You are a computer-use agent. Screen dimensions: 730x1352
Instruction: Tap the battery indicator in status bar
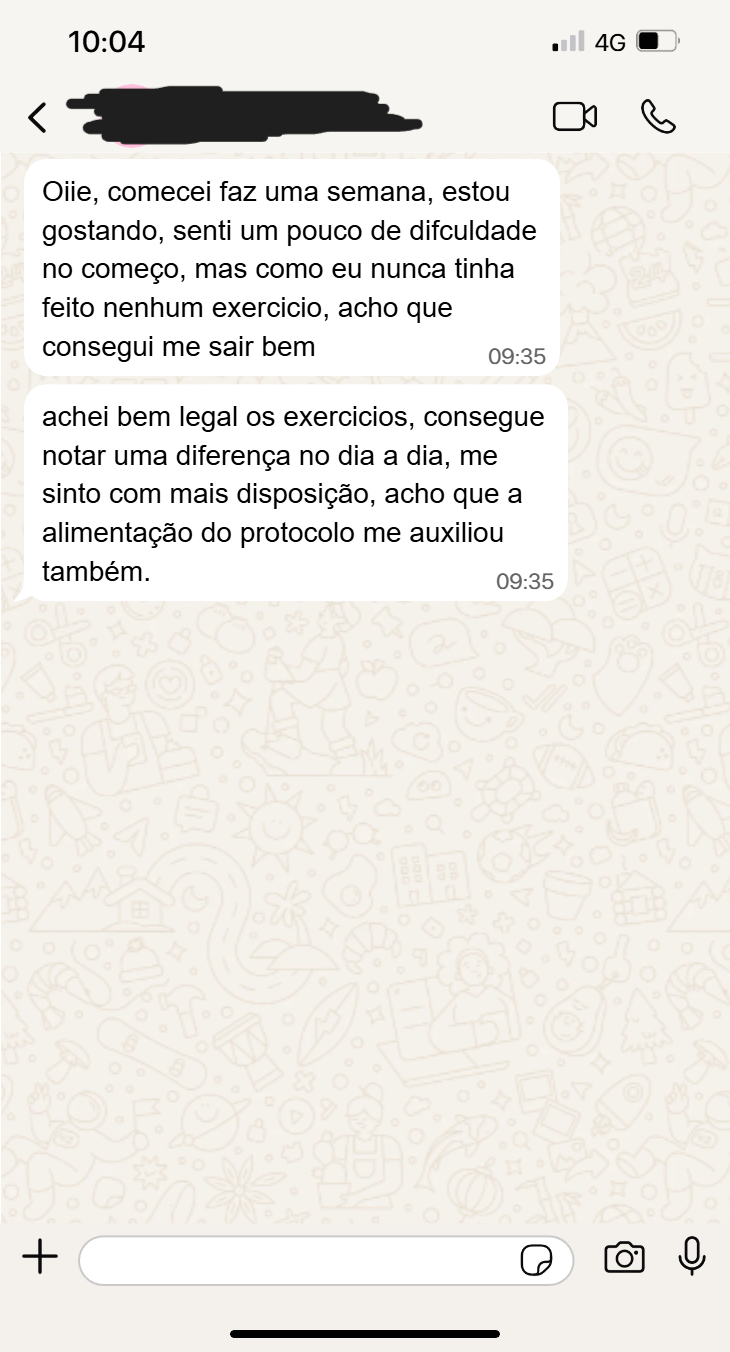tap(655, 41)
